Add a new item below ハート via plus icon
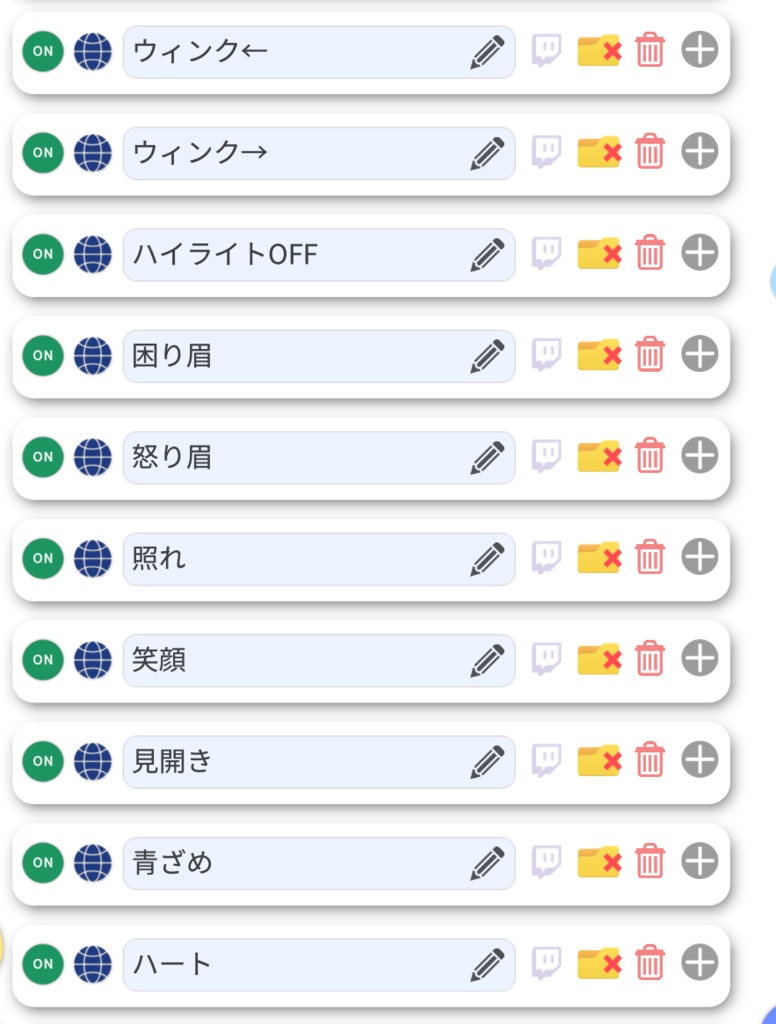The width and height of the screenshot is (776, 1024). click(700, 964)
